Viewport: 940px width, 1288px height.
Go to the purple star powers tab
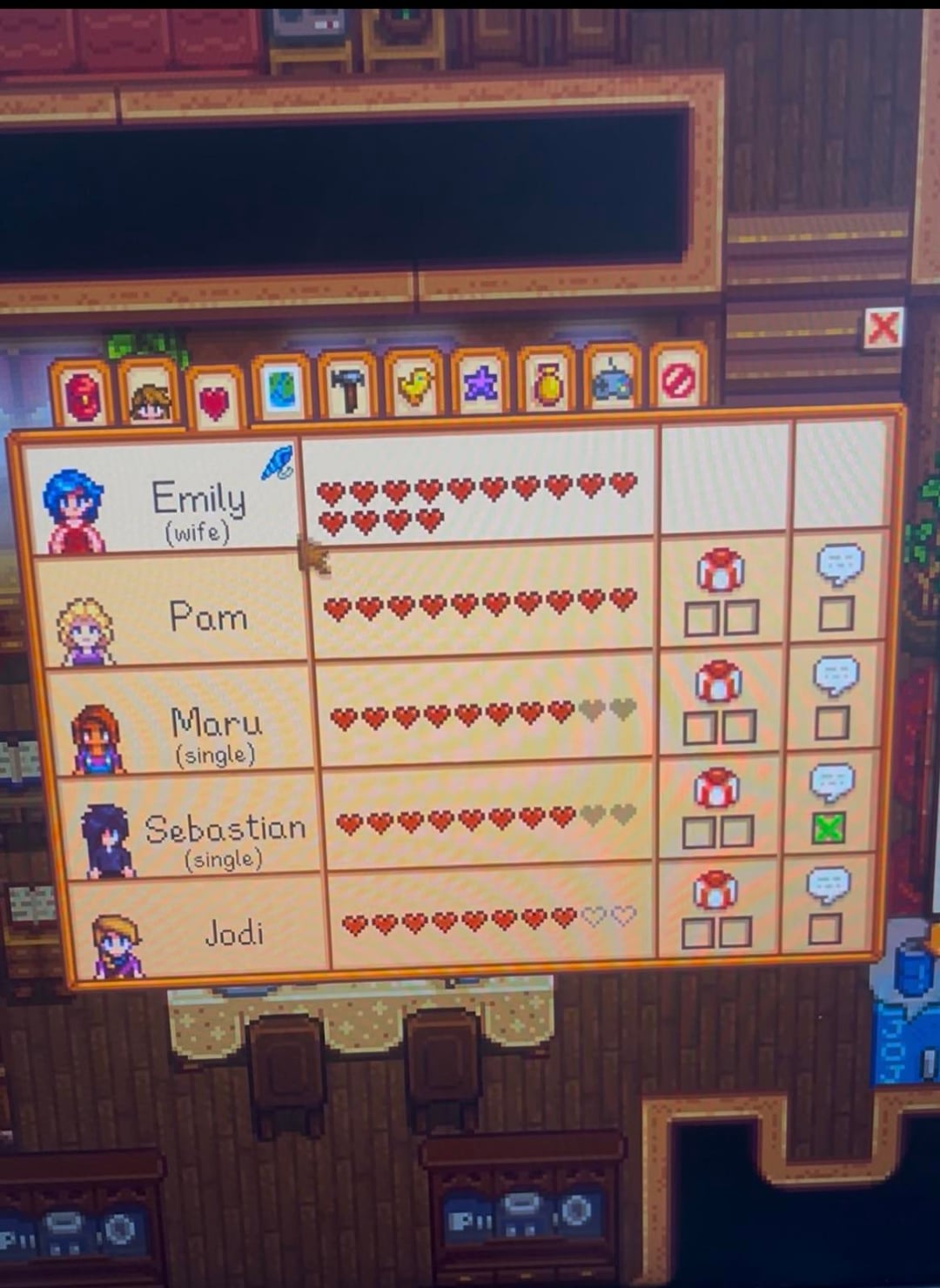pos(480,385)
